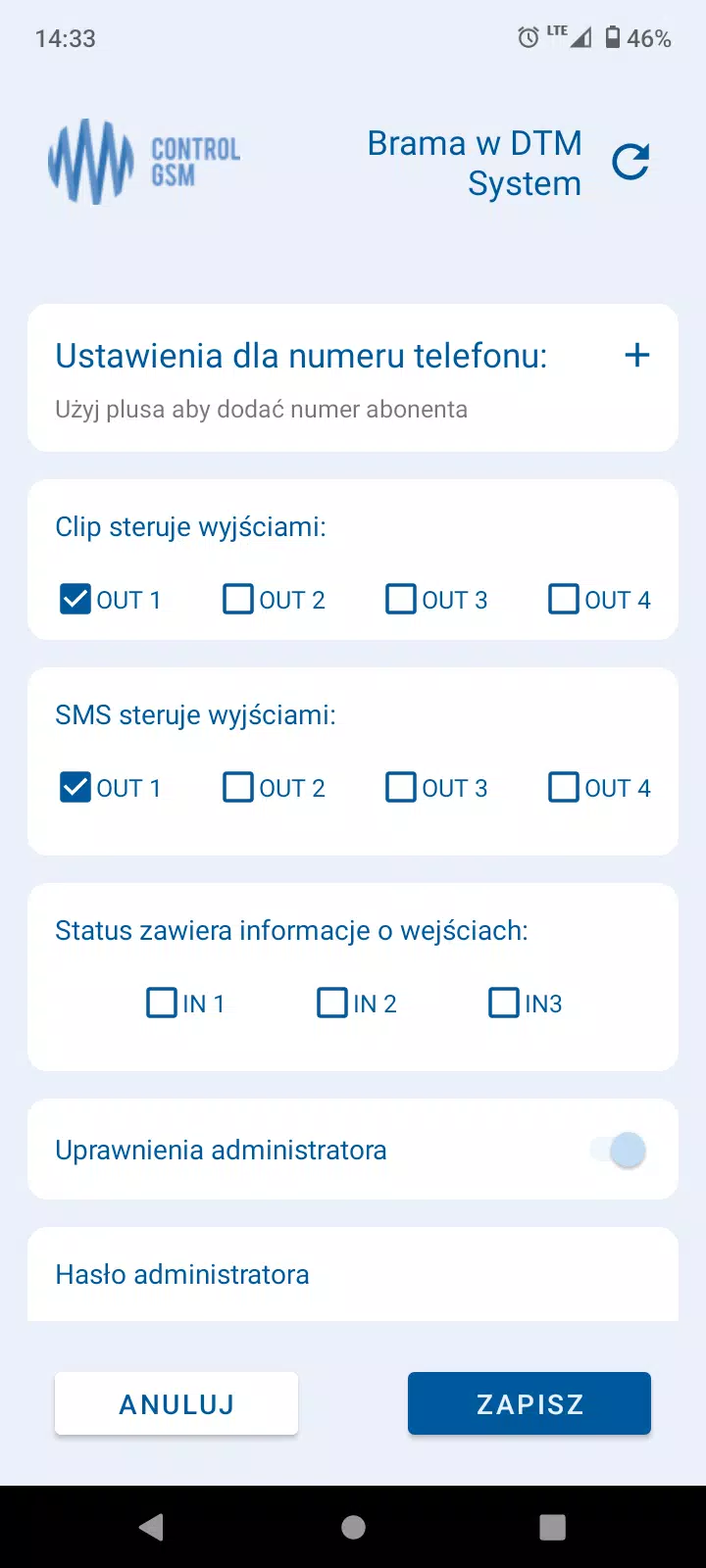Image resolution: width=706 pixels, height=1568 pixels.
Task: Add a subscriber number with the plus icon
Action: coord(637,355)
